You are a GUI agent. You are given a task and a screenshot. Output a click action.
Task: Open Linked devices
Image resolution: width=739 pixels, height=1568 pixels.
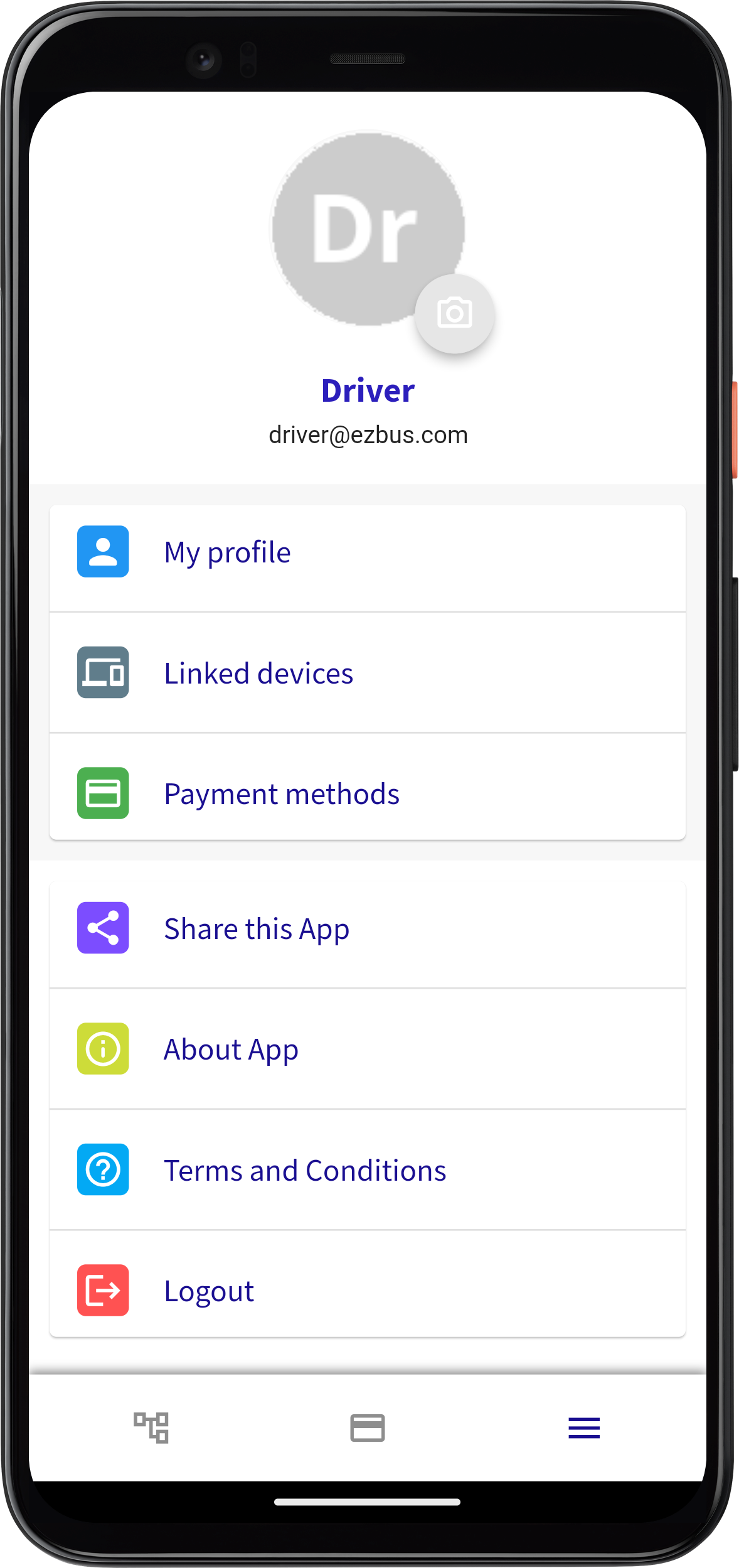tap(367, 673)
